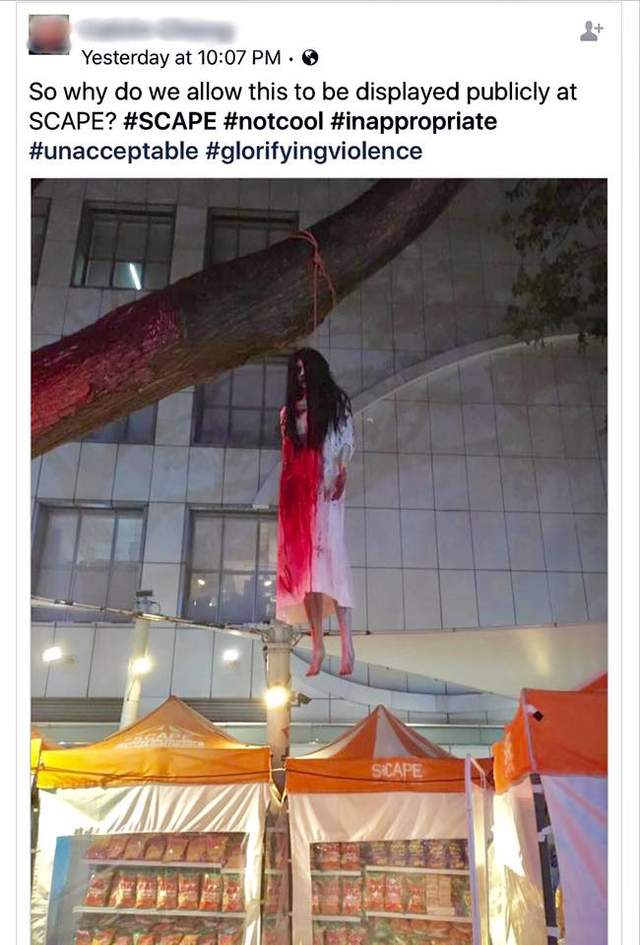Open the post's photo in full view
The image size is (640, 945).
tap(318, 560)
